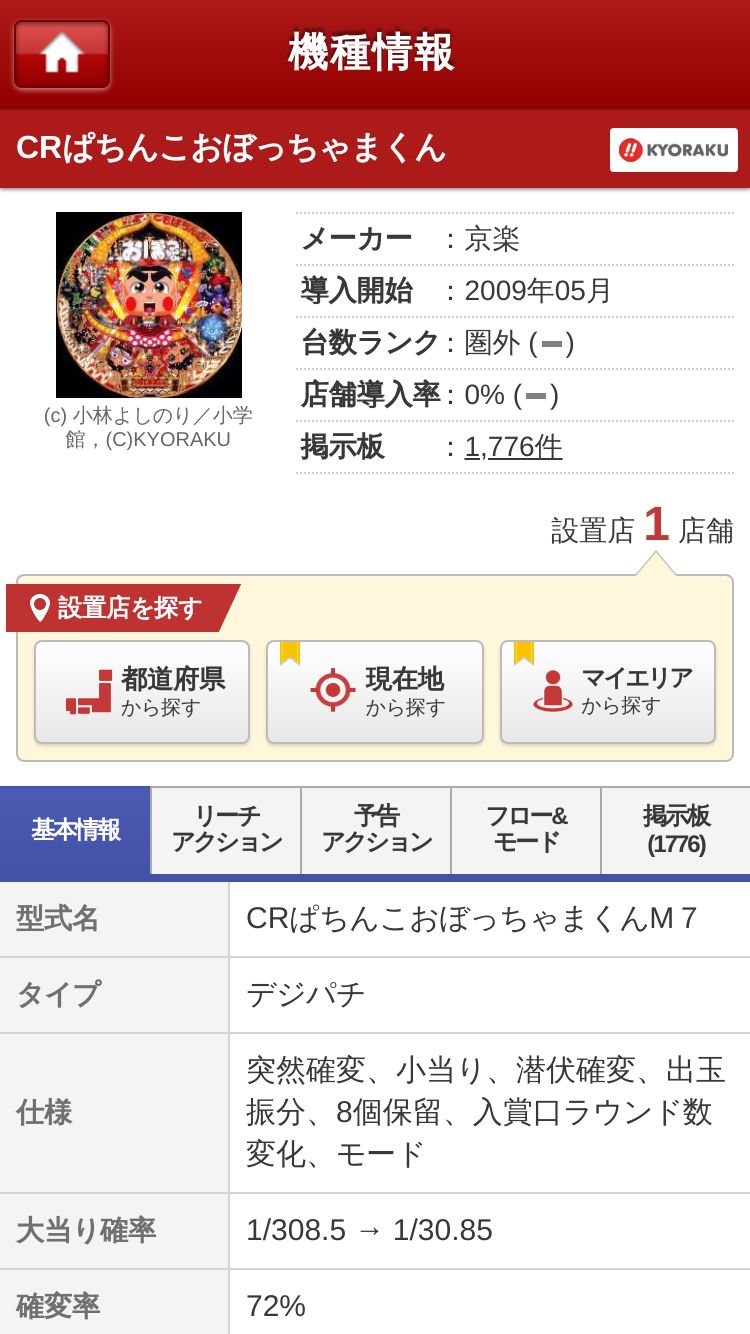Search installed stores by 都道府県
The width and height of the screenshot is (750, 1334).
pos(142,692)
